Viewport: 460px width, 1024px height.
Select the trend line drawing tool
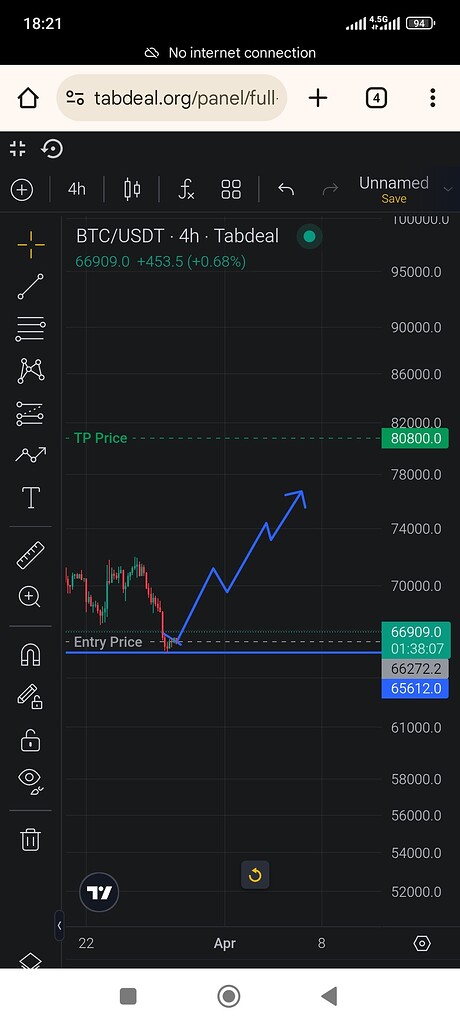point(31,287)
